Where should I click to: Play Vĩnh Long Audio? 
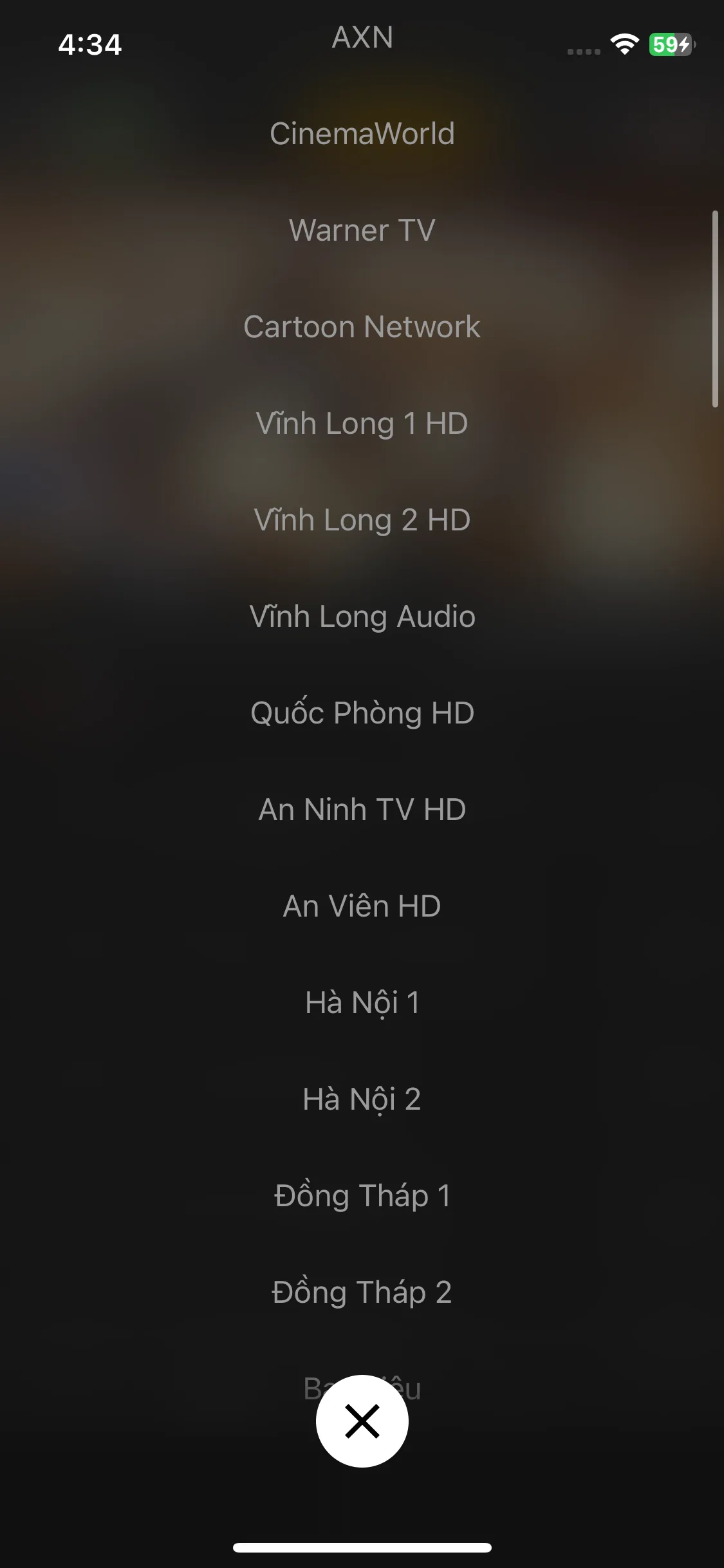[362, 617]
